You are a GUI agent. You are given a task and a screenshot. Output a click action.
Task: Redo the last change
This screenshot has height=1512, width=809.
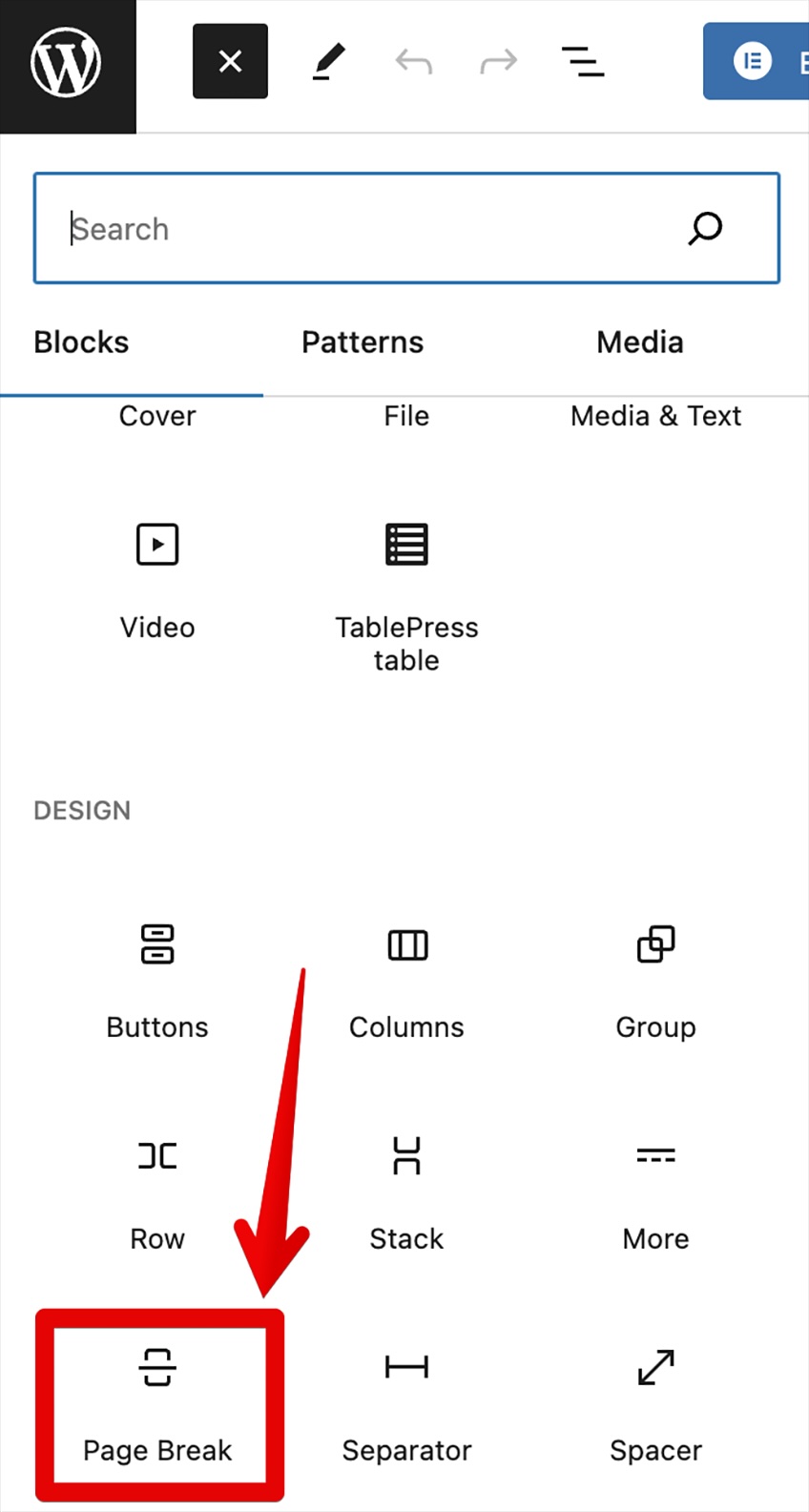[498, 62]
